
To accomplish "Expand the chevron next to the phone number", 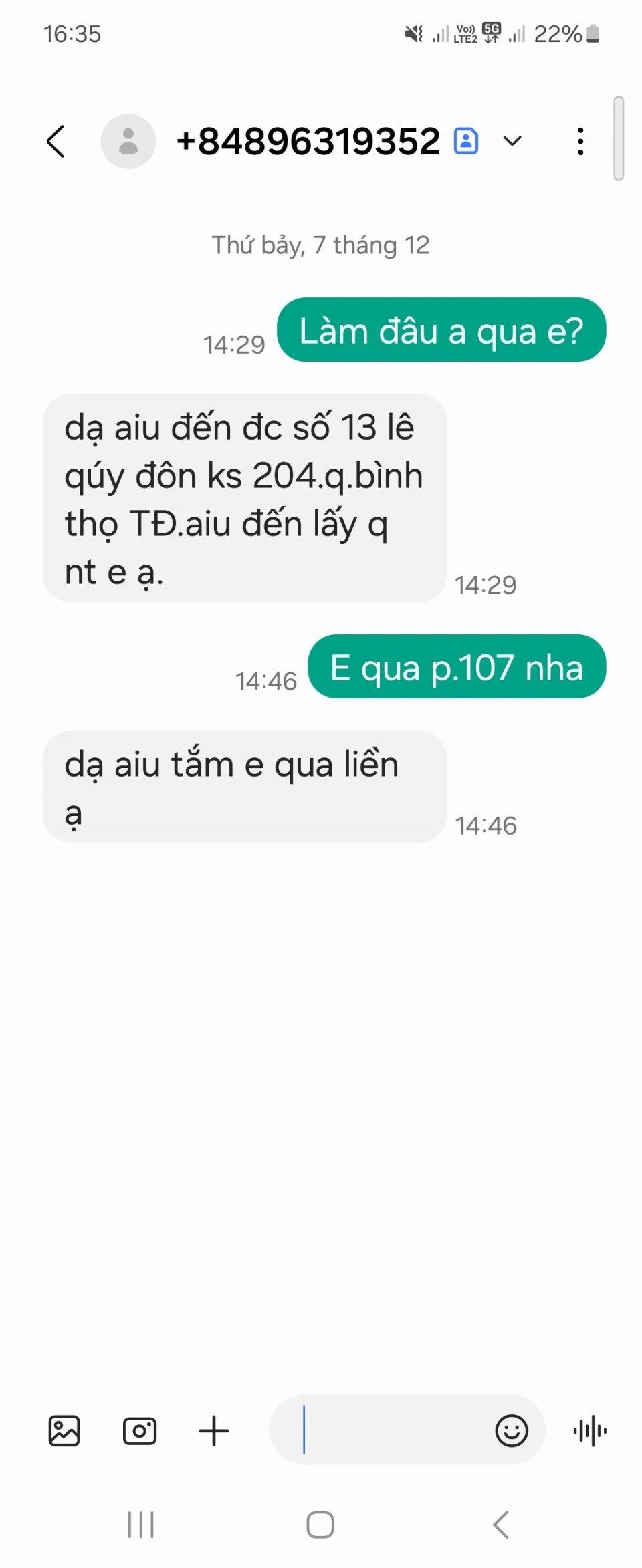I will [x=512, y=141].
